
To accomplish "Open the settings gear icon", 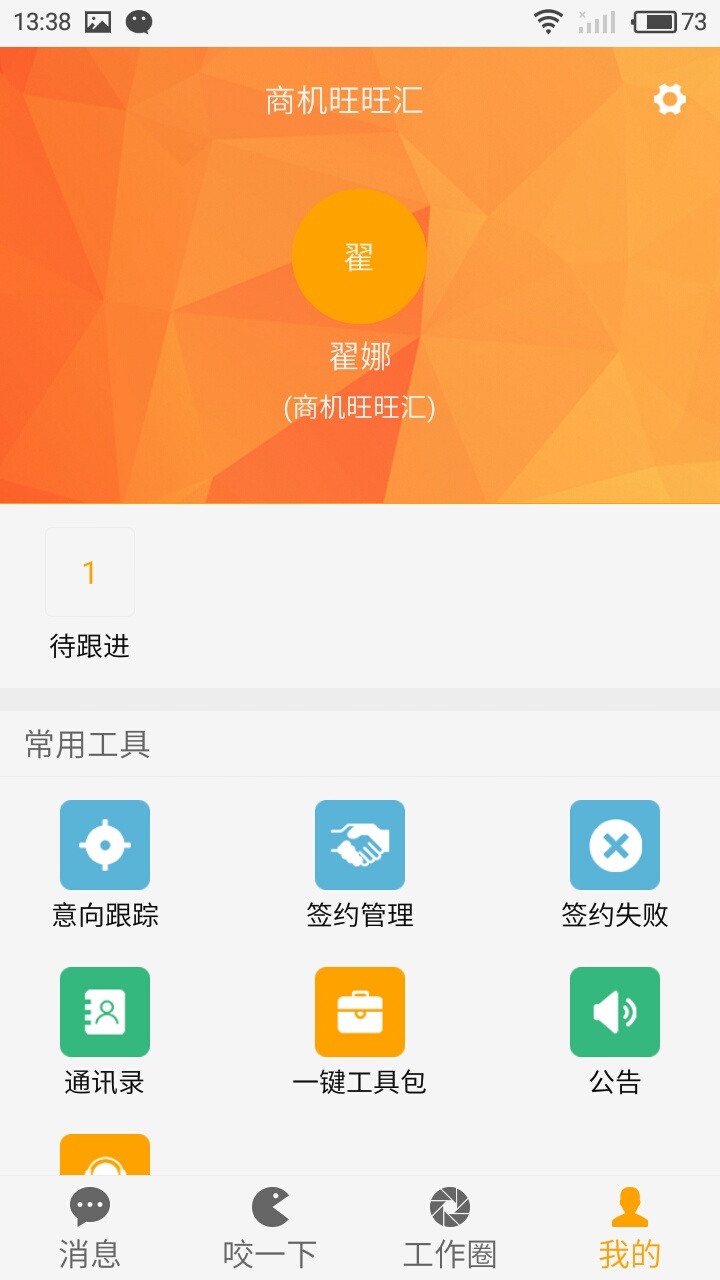I will (x=669, y=99).
